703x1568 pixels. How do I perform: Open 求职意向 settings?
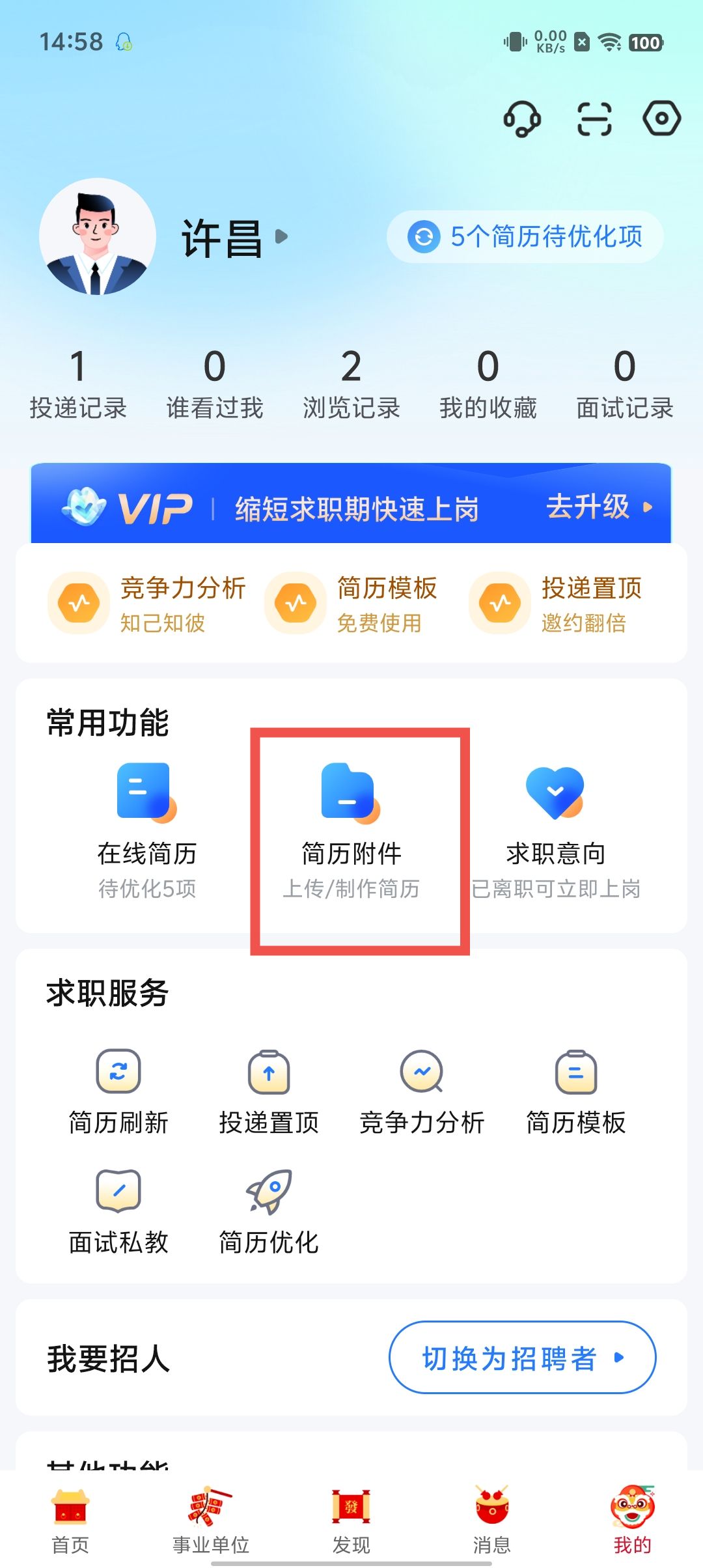pos(555,830)
